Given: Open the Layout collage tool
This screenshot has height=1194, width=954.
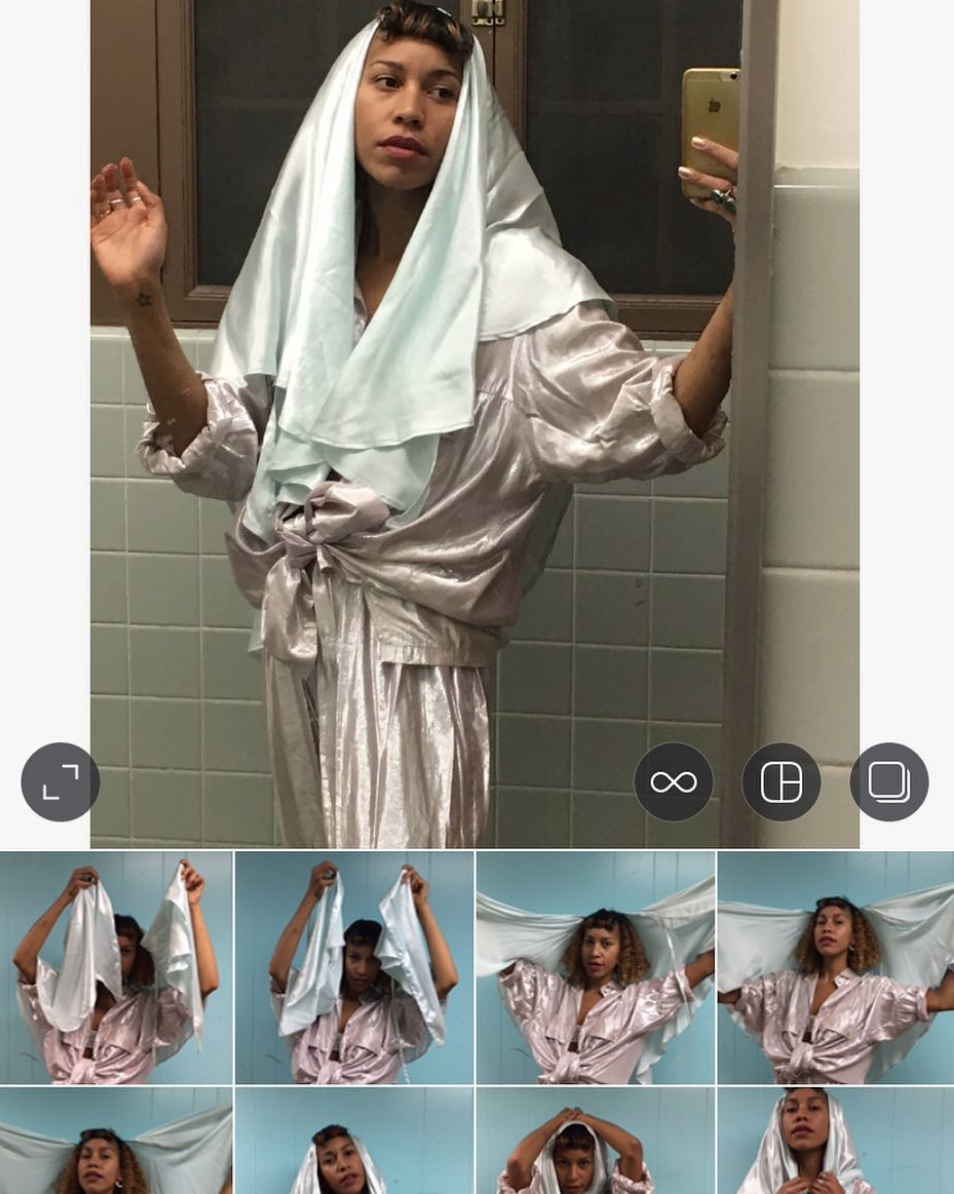Looking at the screenshot, I should [781, 782].
